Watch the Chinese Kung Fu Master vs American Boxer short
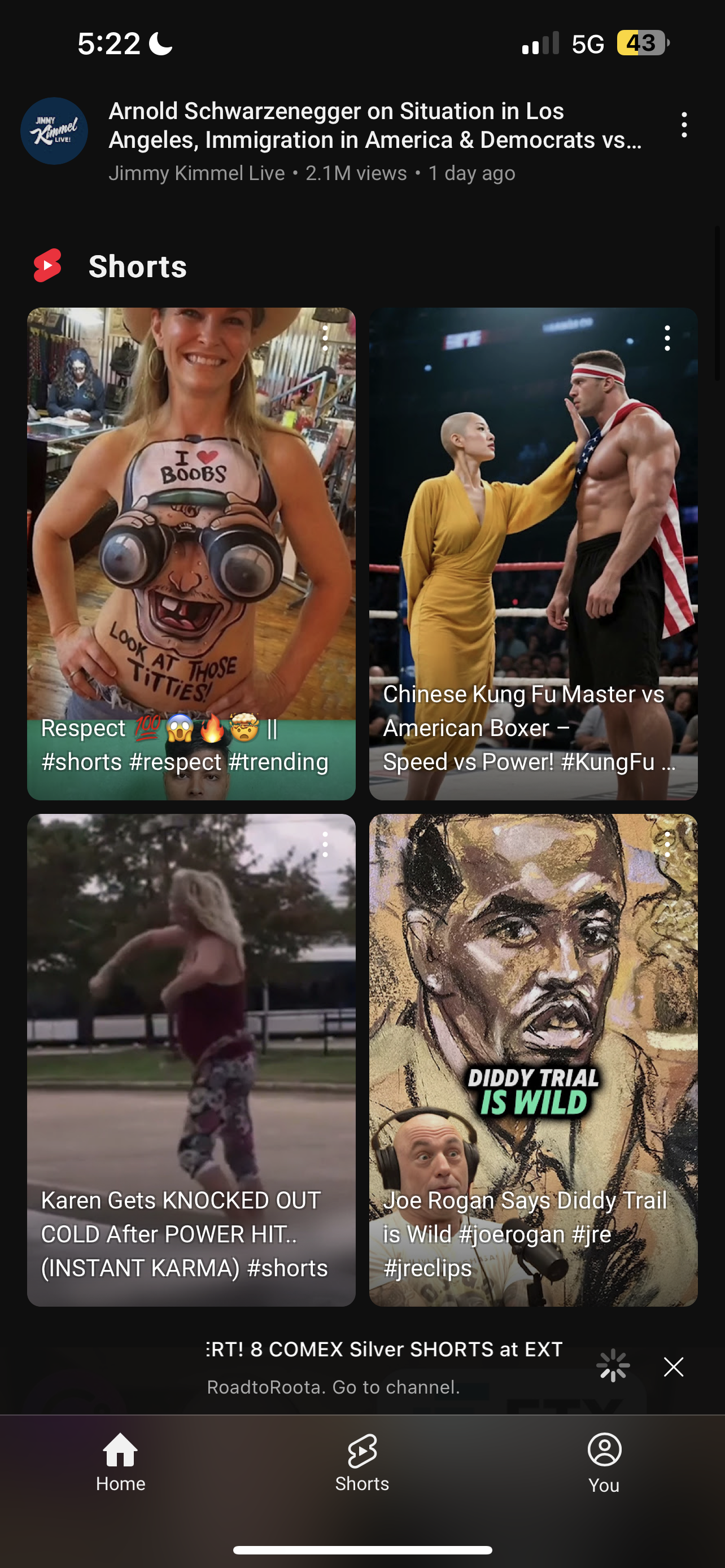Viewport: 725px width, 1568px height. tap(533, 553)
